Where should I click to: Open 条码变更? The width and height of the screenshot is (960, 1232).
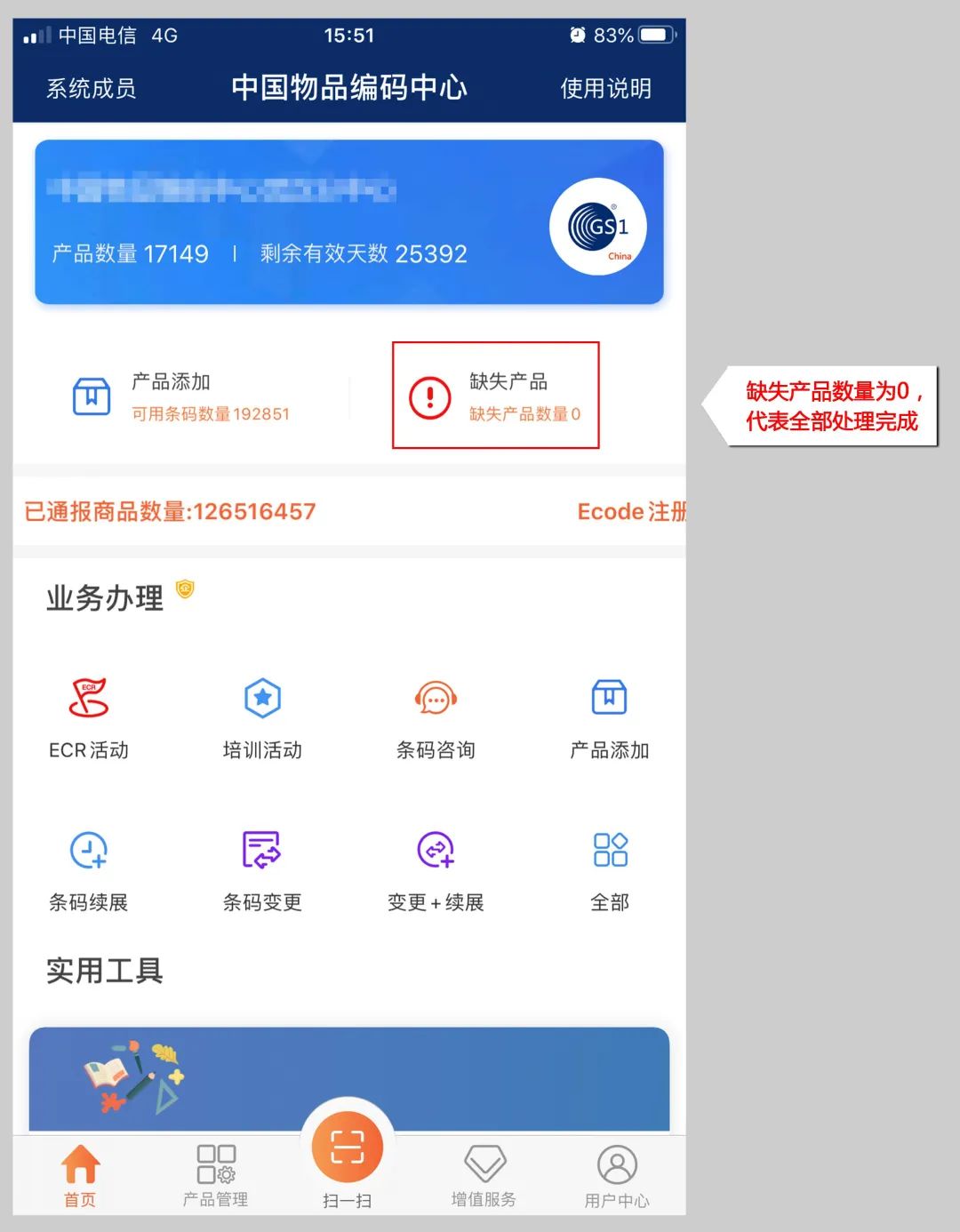click(x=262, y=870)
